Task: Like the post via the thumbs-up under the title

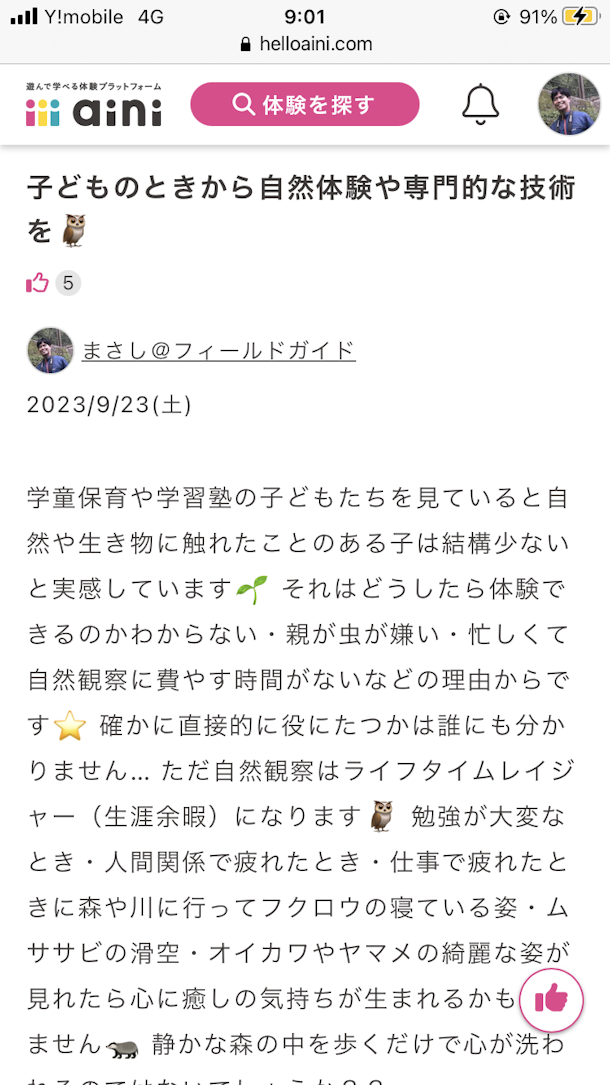Action: pyautogui.click(x=38, y=283)
